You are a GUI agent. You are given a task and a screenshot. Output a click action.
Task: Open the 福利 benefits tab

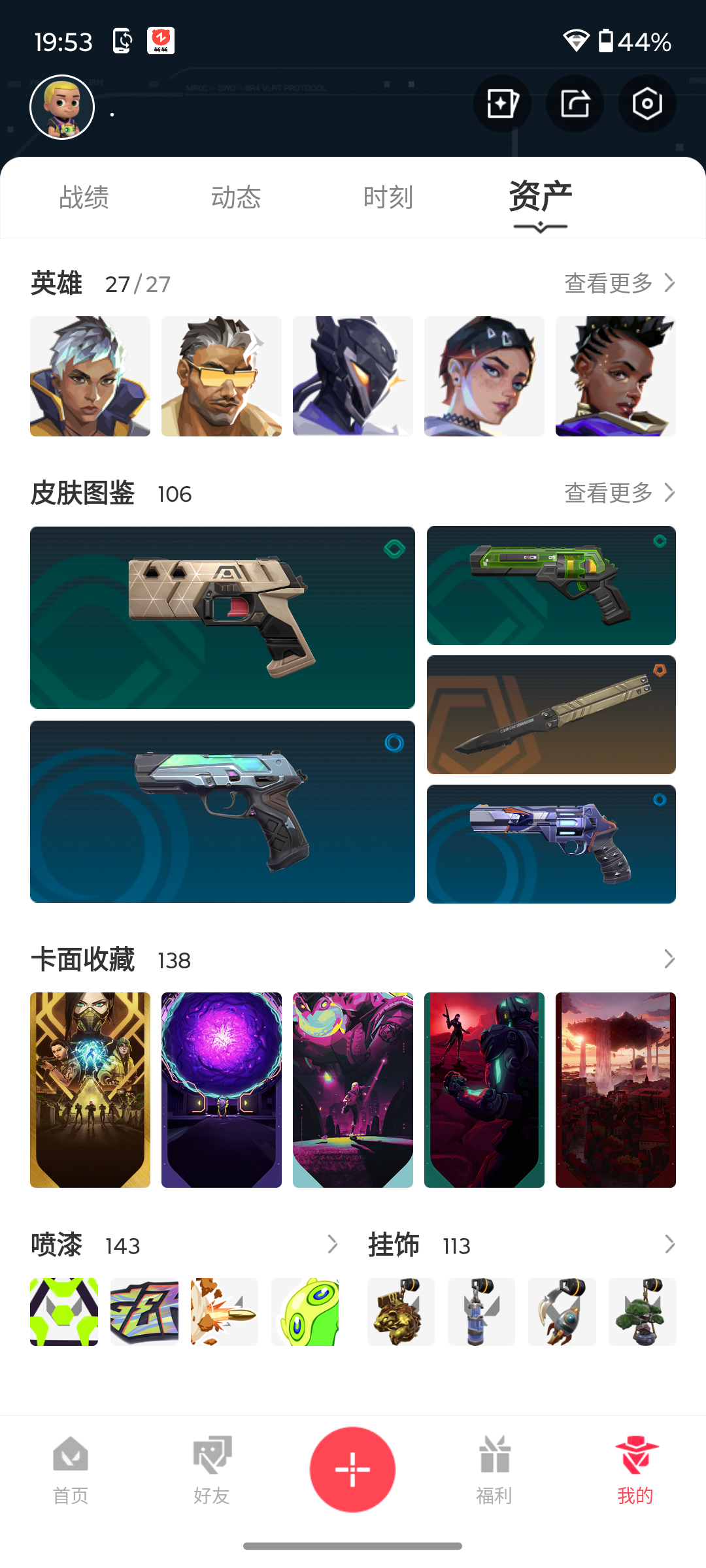point(494,1470)
